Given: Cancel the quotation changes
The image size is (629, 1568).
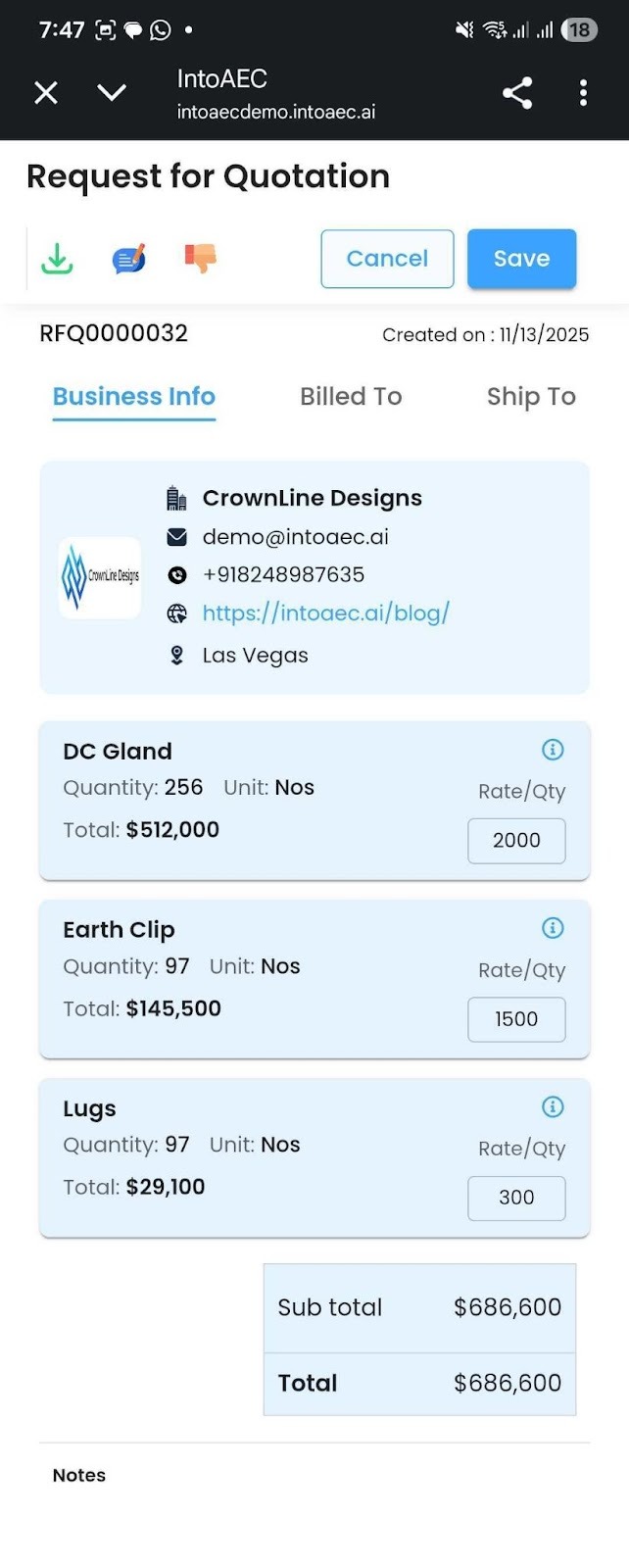Looking at the screenshot, I should click(387, 259).
